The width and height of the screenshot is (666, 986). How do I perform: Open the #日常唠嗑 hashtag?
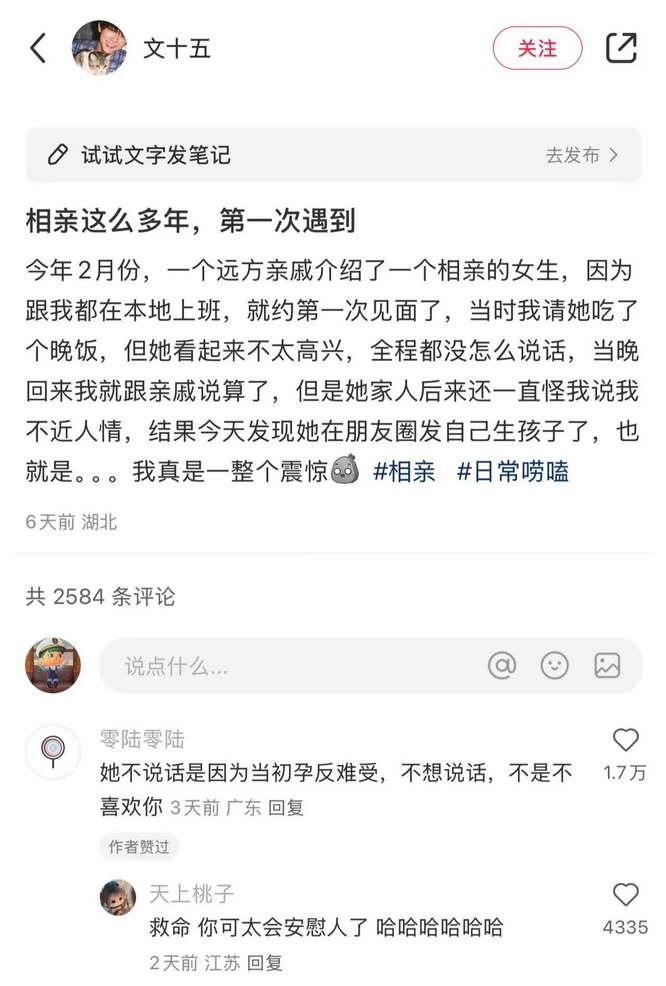[x=512, y=470]
